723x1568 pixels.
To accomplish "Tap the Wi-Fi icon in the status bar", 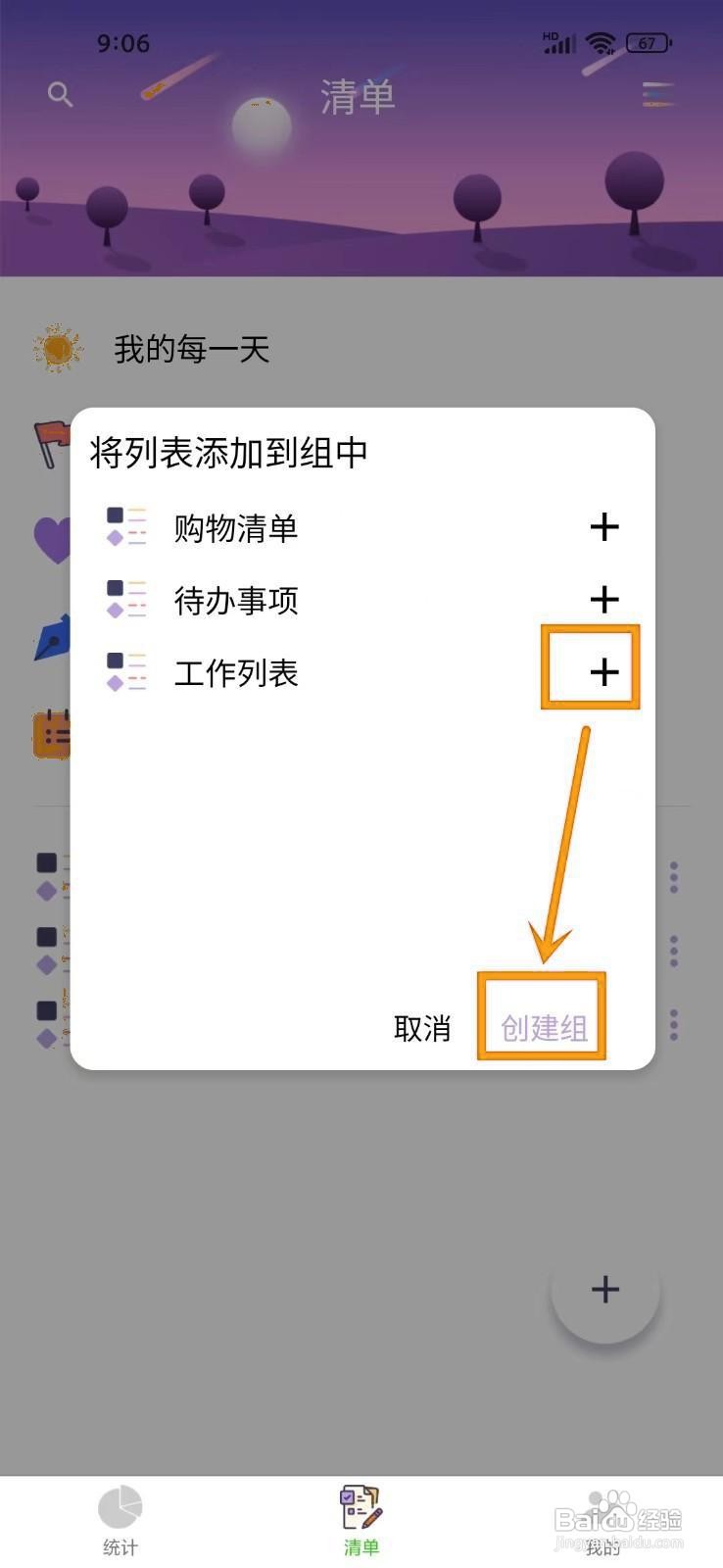I will [x=601, y=43].
